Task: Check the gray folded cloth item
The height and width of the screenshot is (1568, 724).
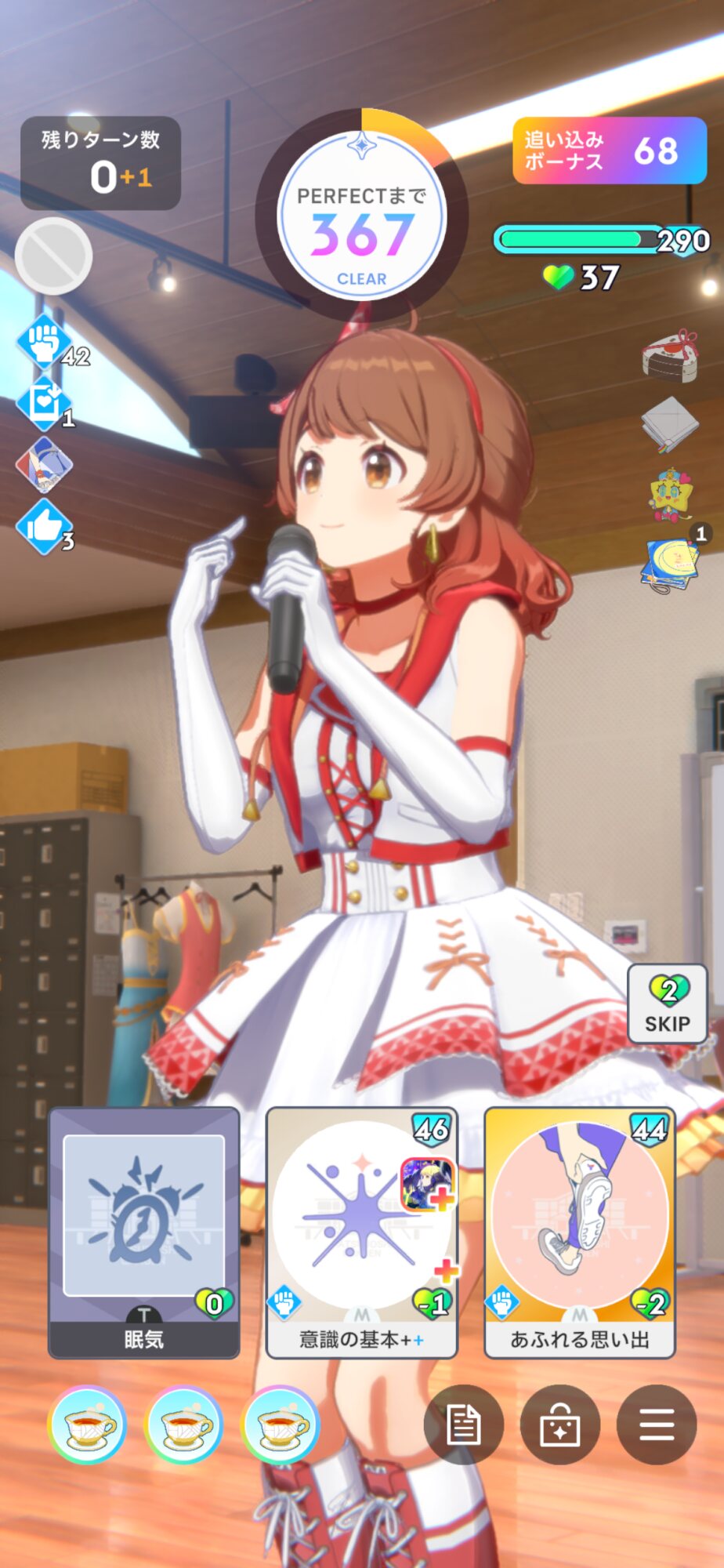Action: pyautogui.click(x=669, y=424)
